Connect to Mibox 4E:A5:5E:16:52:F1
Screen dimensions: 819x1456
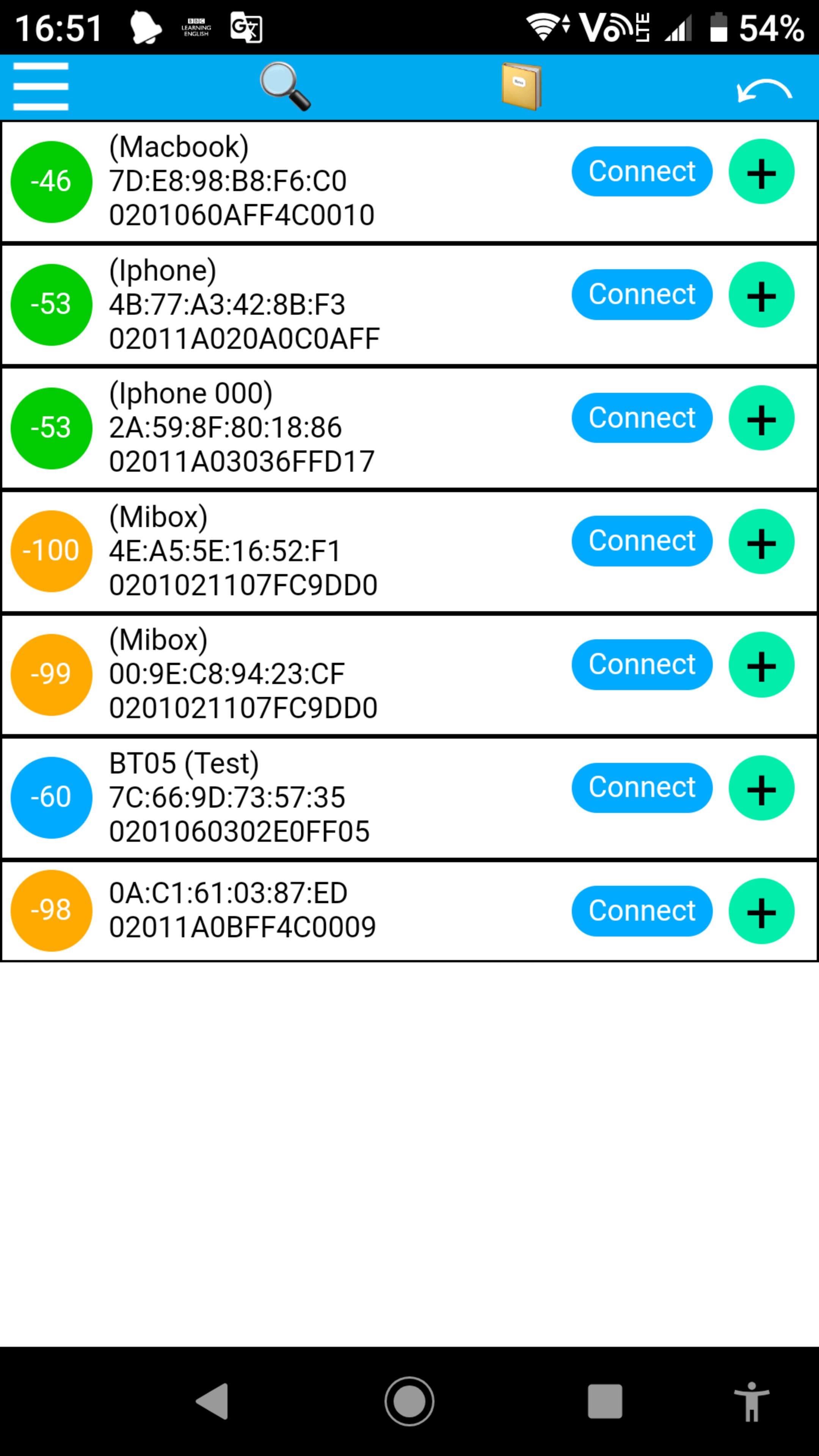pyautogui.click(x=642, y=541)
